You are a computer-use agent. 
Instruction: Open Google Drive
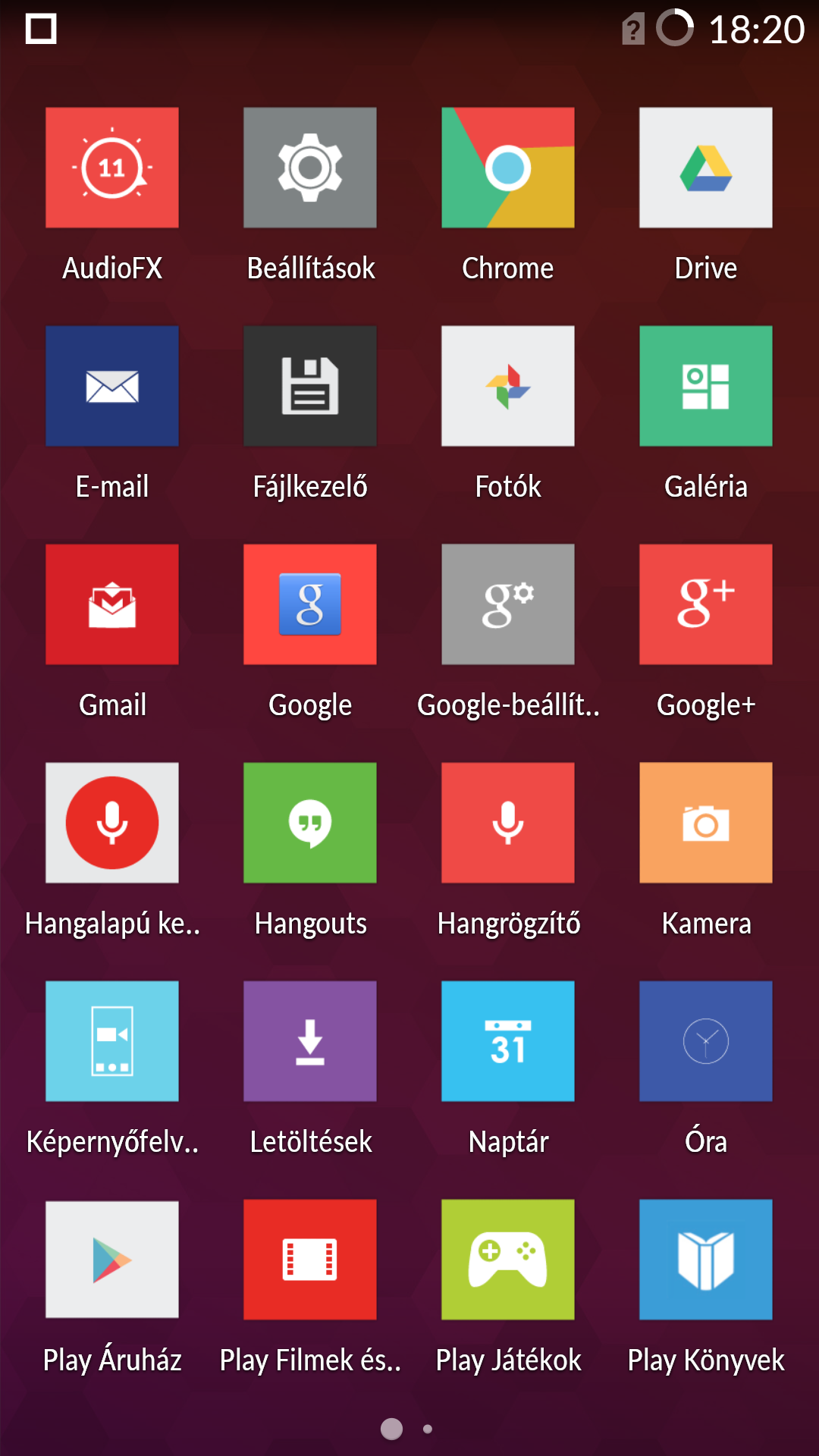click(706, 168)
